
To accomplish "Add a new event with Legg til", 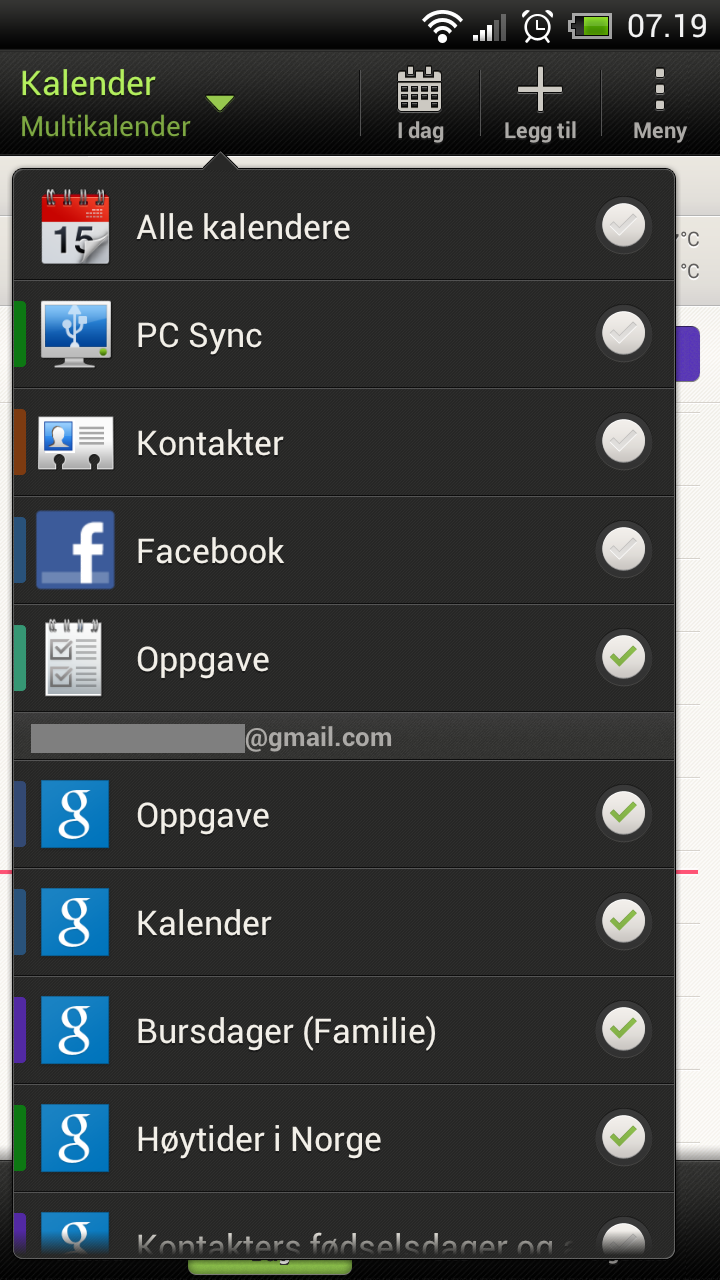I will [x=540, y=103].
